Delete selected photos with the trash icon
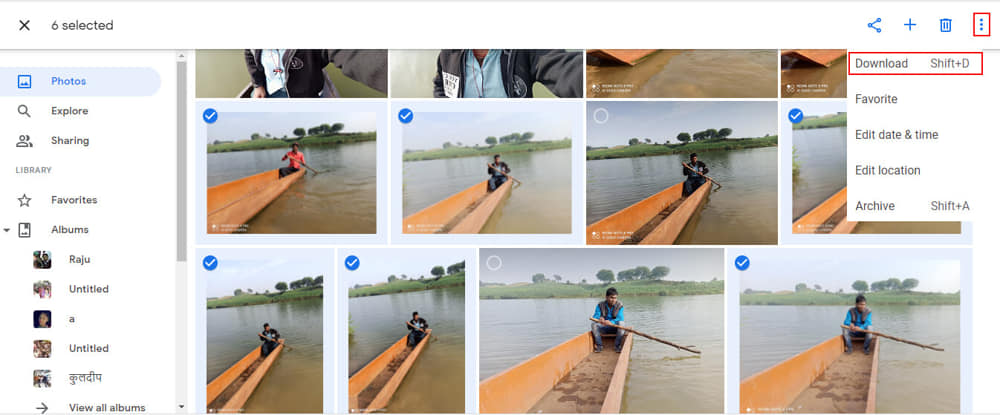Screen dimensions: 1000x415 click(945, 25)
